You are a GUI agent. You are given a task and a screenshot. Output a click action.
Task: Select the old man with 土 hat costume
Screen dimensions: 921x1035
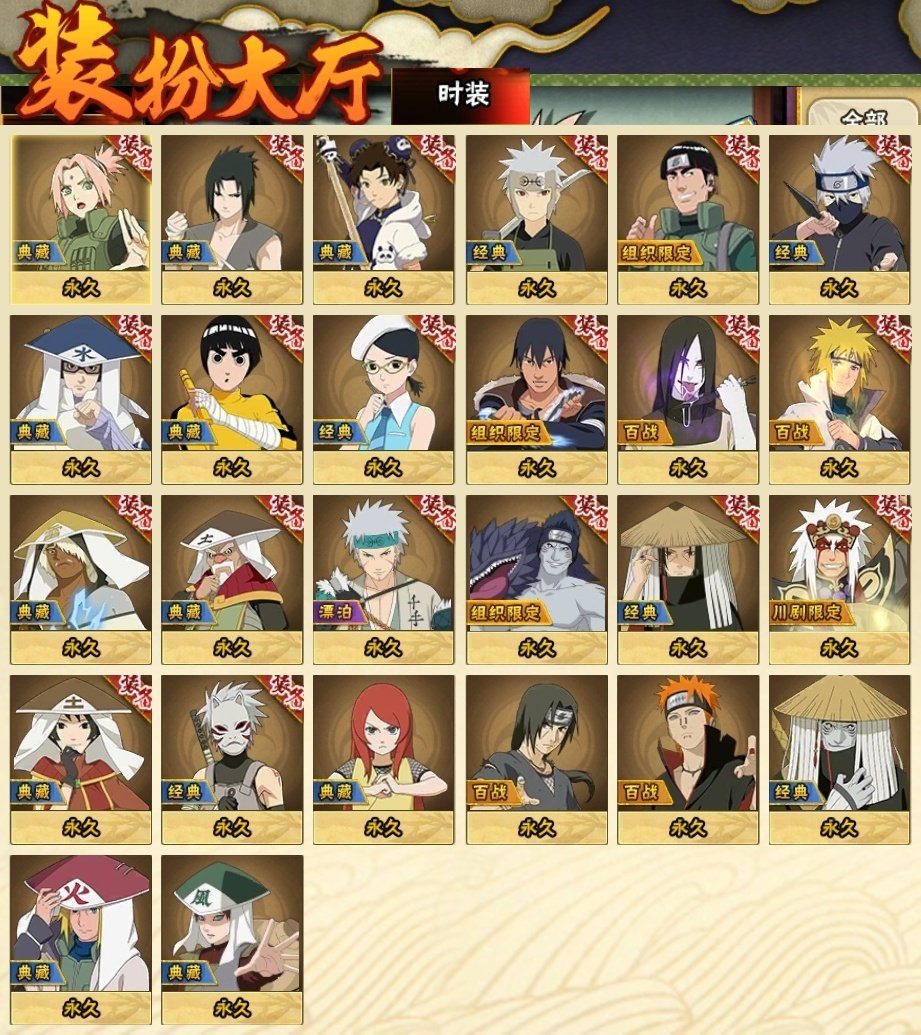click(232, 565)
